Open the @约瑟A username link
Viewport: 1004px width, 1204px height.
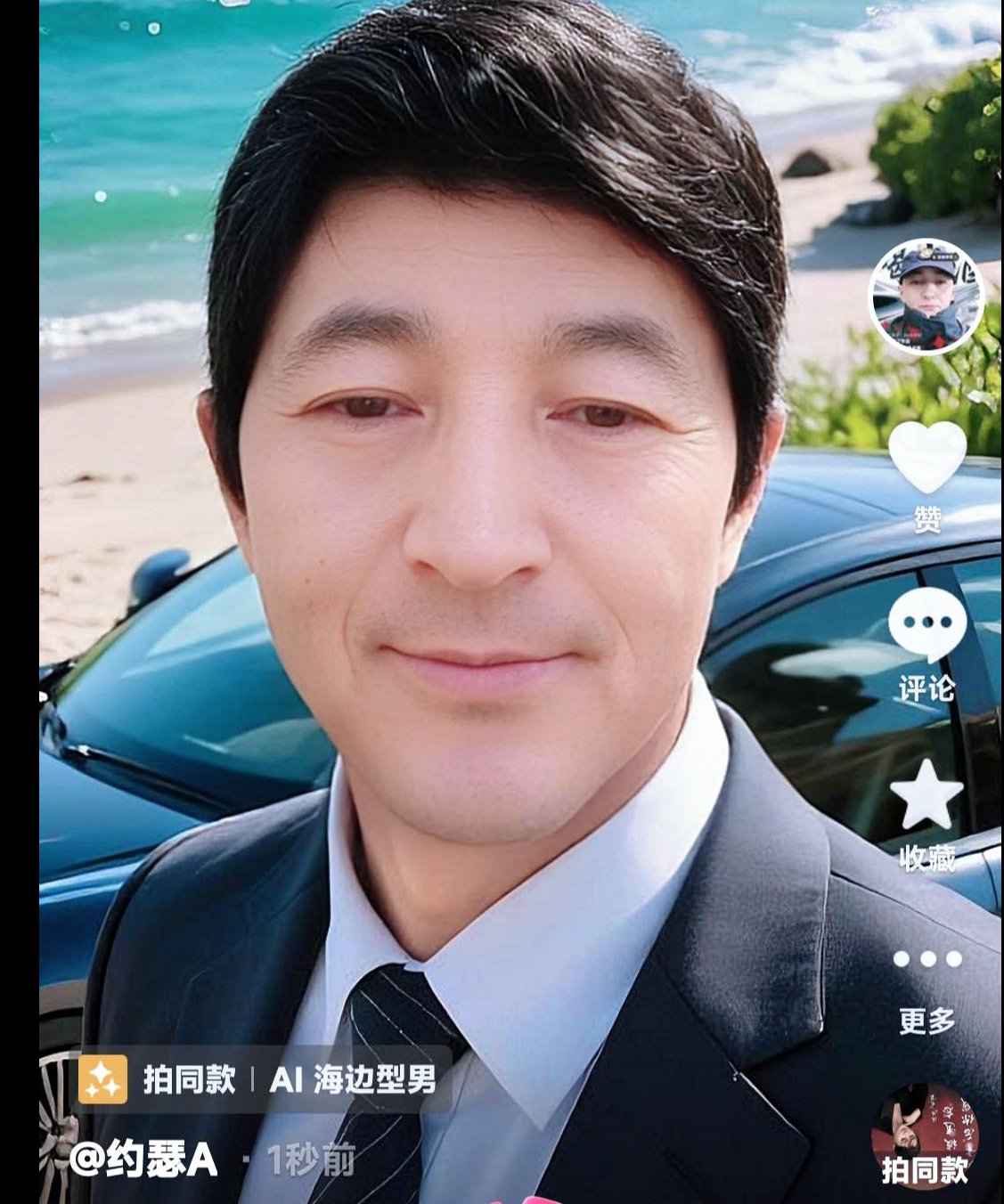pos(143,1160)
